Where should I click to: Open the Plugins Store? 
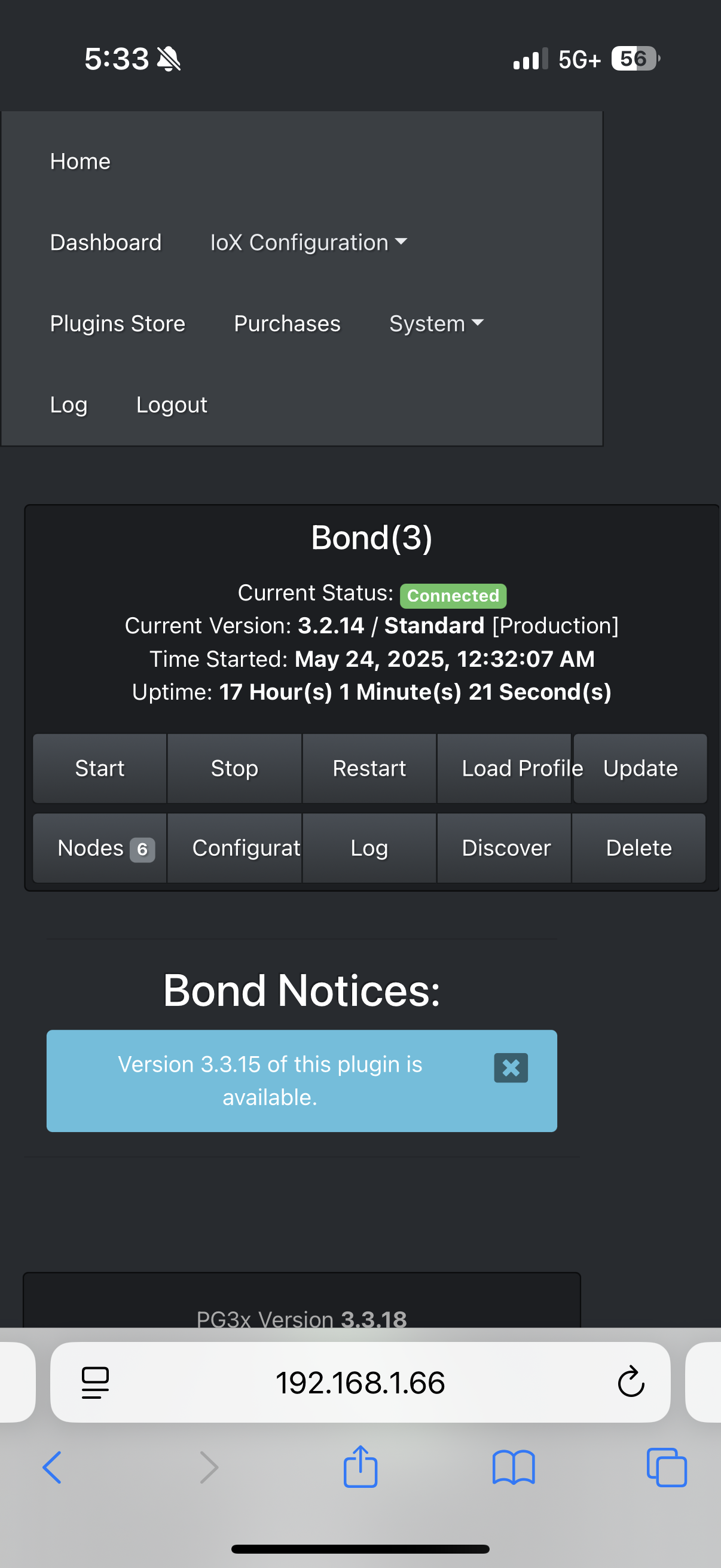[117, 323]
